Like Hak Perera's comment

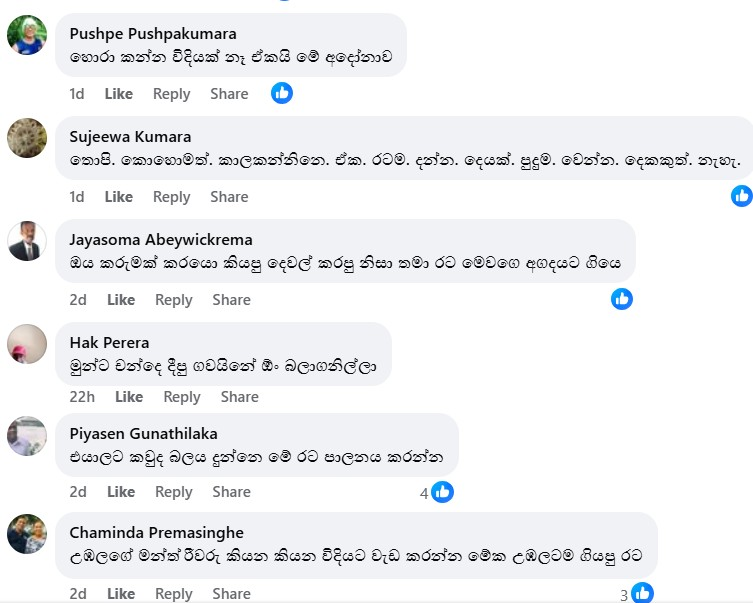[x=129, y=397]
